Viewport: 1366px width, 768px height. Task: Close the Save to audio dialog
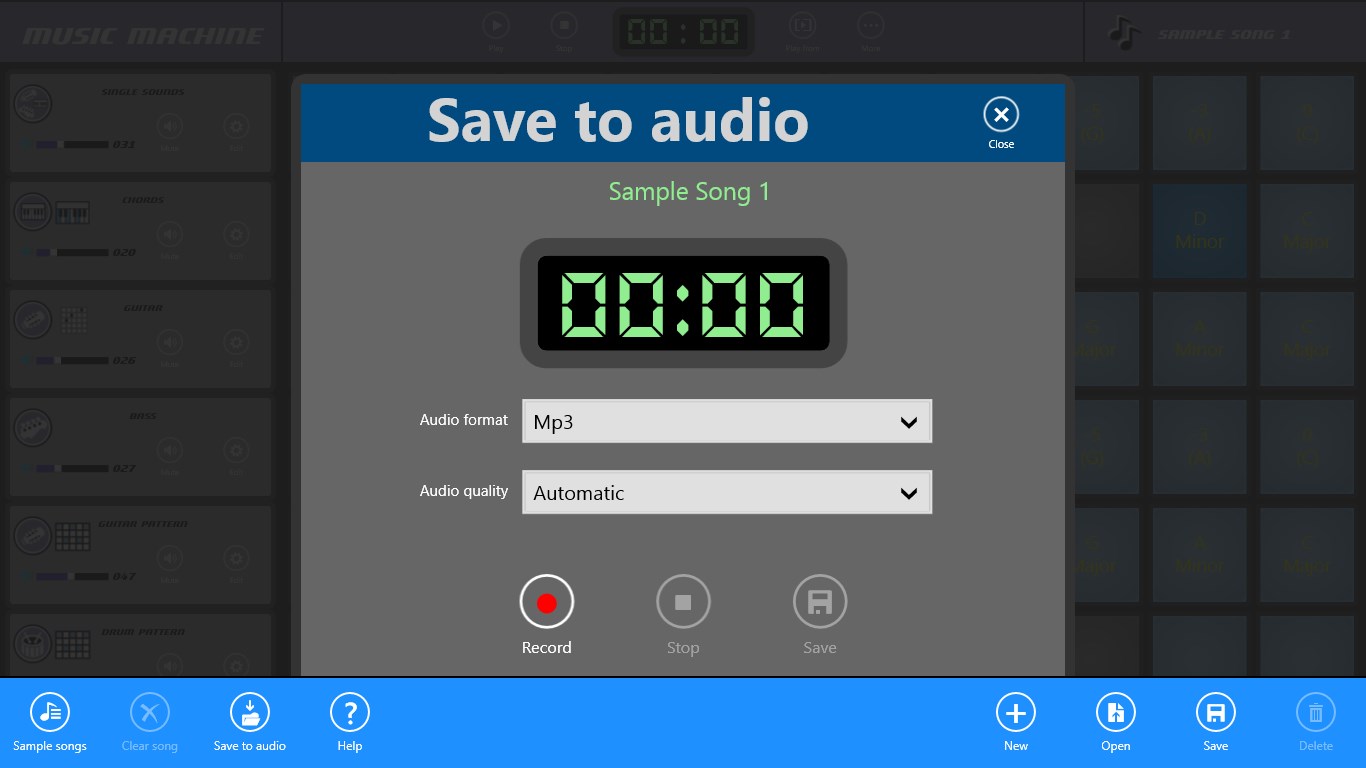[1000, 116]
